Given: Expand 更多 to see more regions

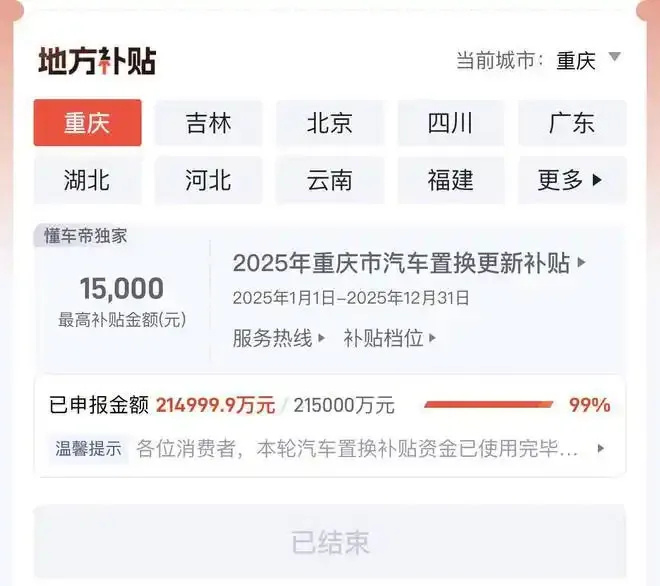Looking at the screenshot, I should coord(572,180).
